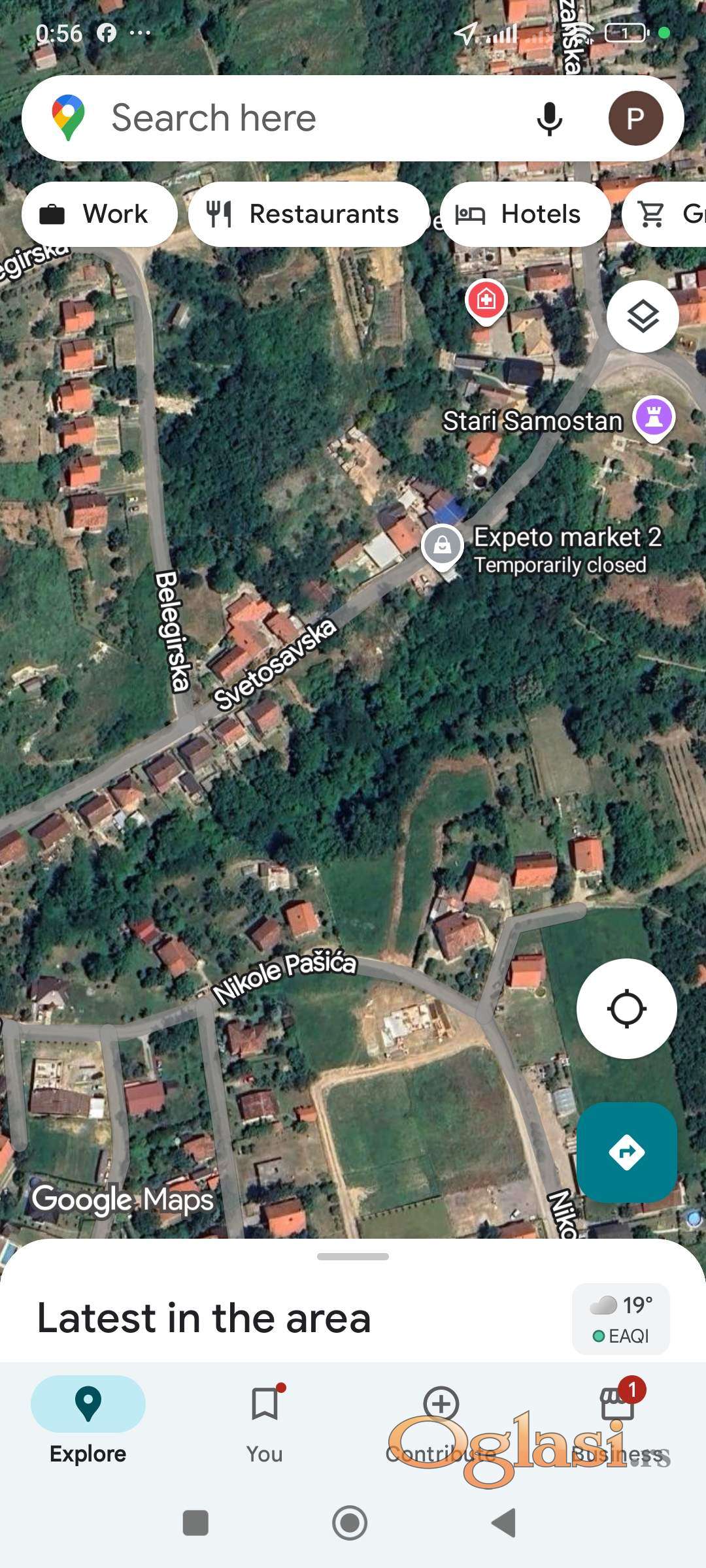
Task: View the 19° weather and EAQI widget
Action: pos(620,1318)
